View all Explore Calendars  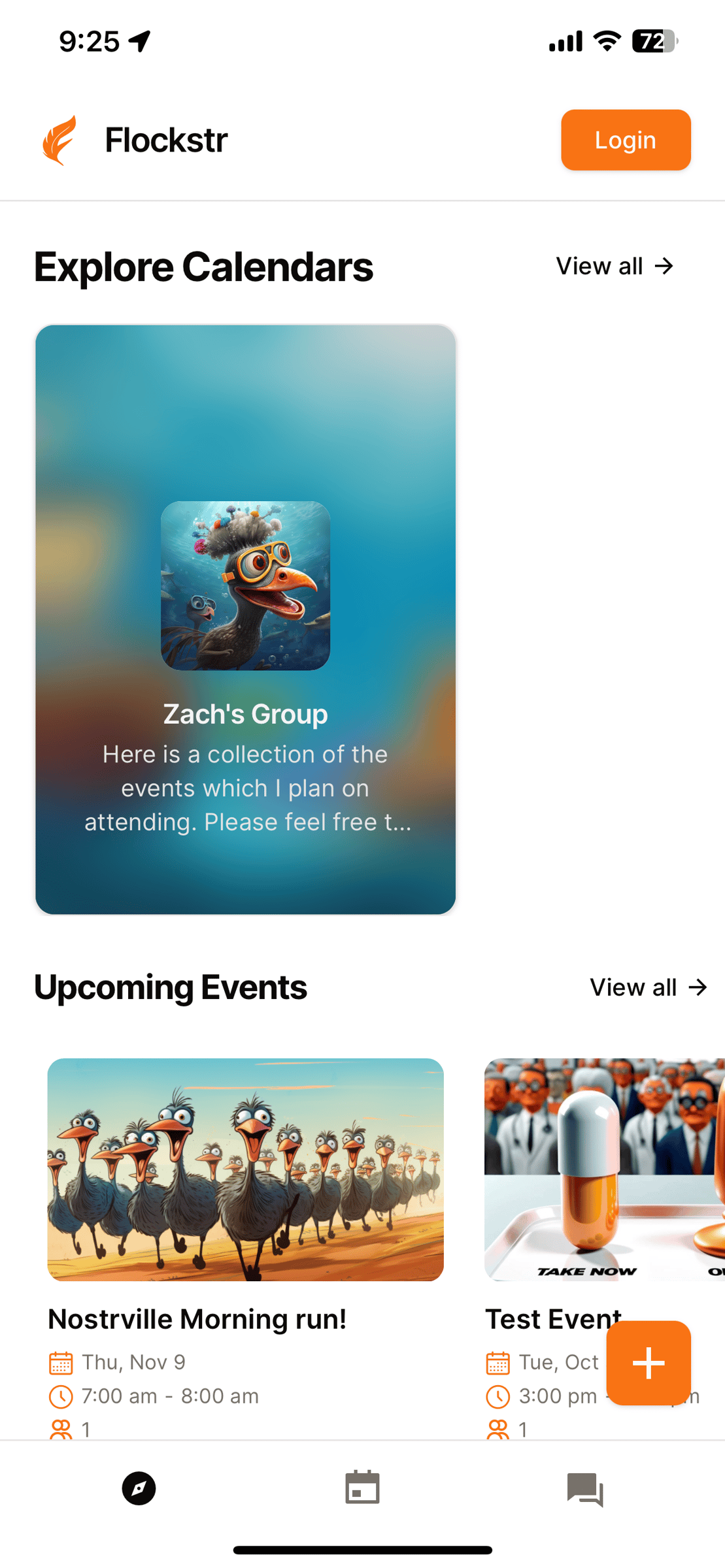pyautogui.click(x=615, y=266)
